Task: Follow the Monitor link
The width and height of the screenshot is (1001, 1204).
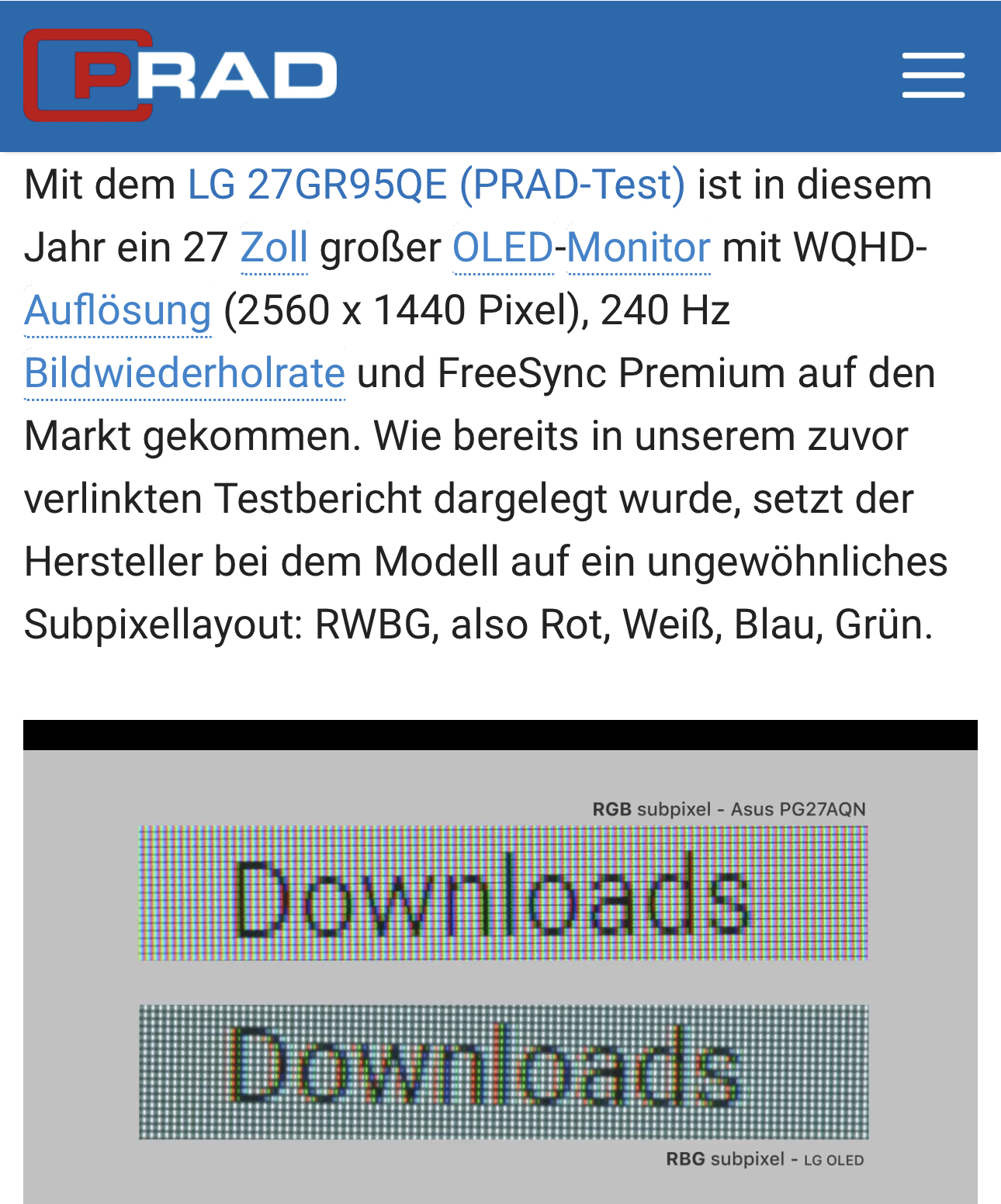Action: (639, 248)
